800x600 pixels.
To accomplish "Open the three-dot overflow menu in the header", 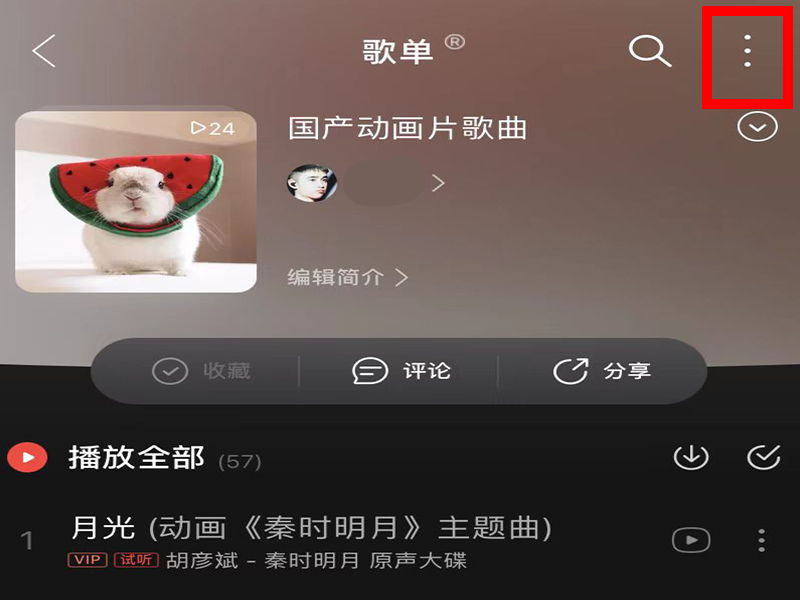I will click(747, 50).
